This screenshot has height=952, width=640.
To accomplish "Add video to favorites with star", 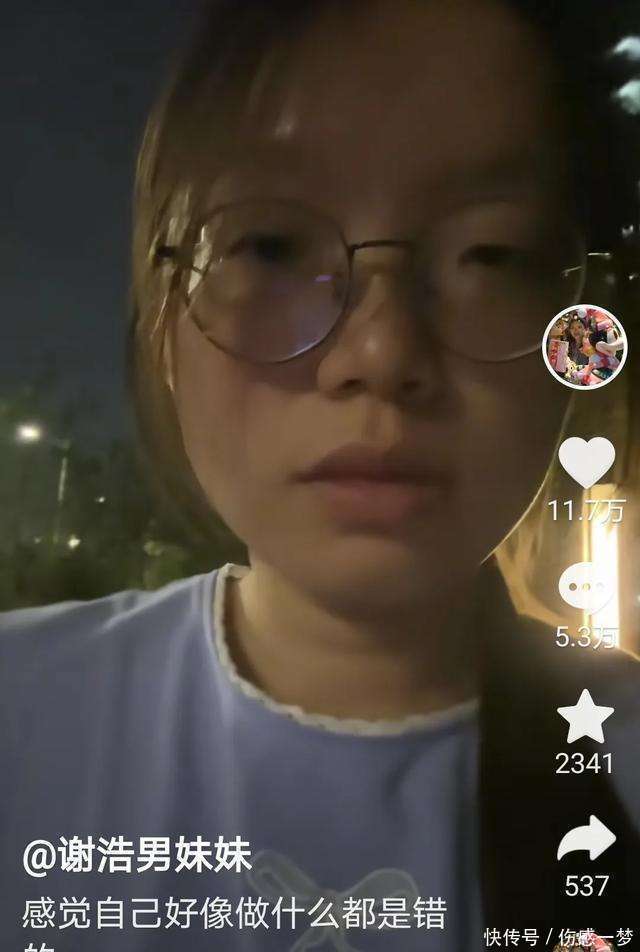I will pos(586,716).
